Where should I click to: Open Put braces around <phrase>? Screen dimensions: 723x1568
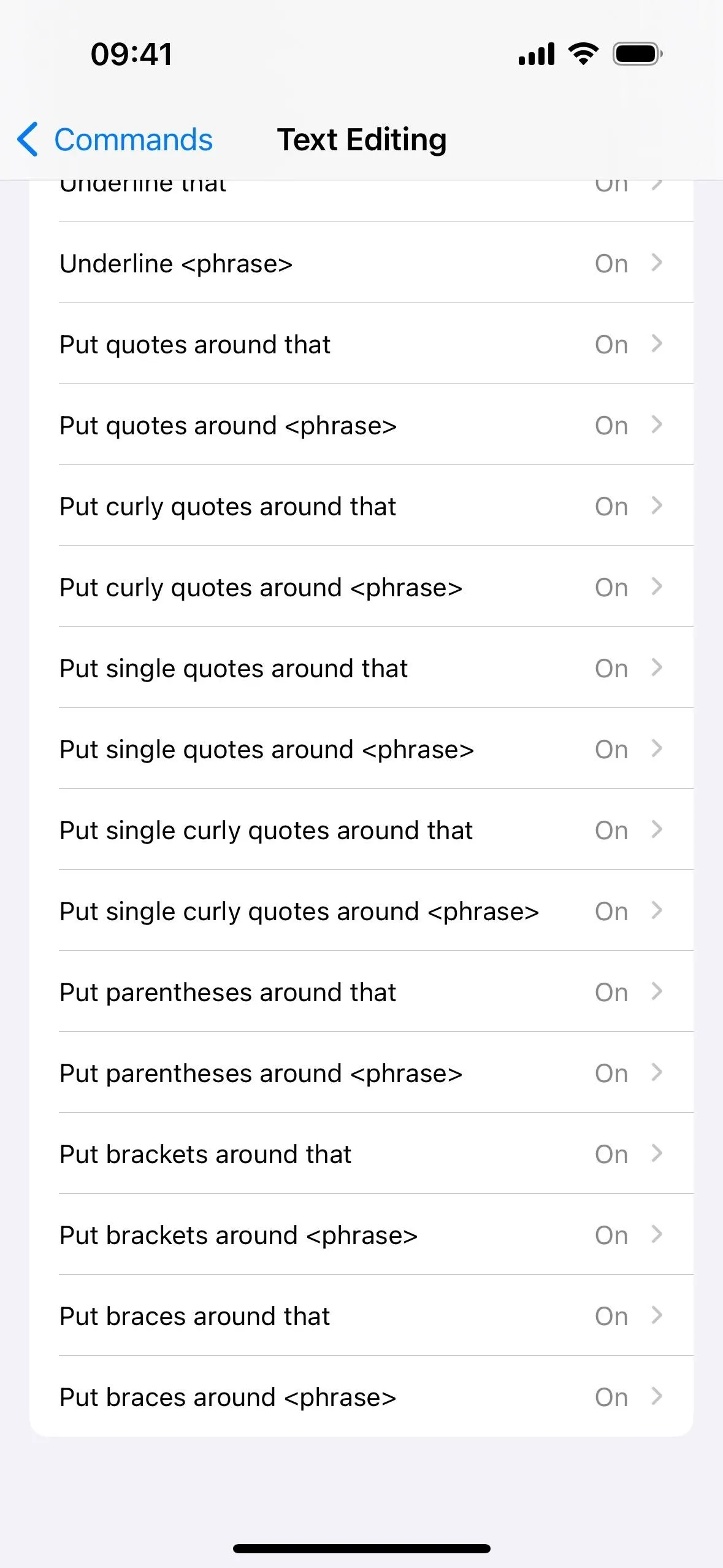(x=361, y=1397)
